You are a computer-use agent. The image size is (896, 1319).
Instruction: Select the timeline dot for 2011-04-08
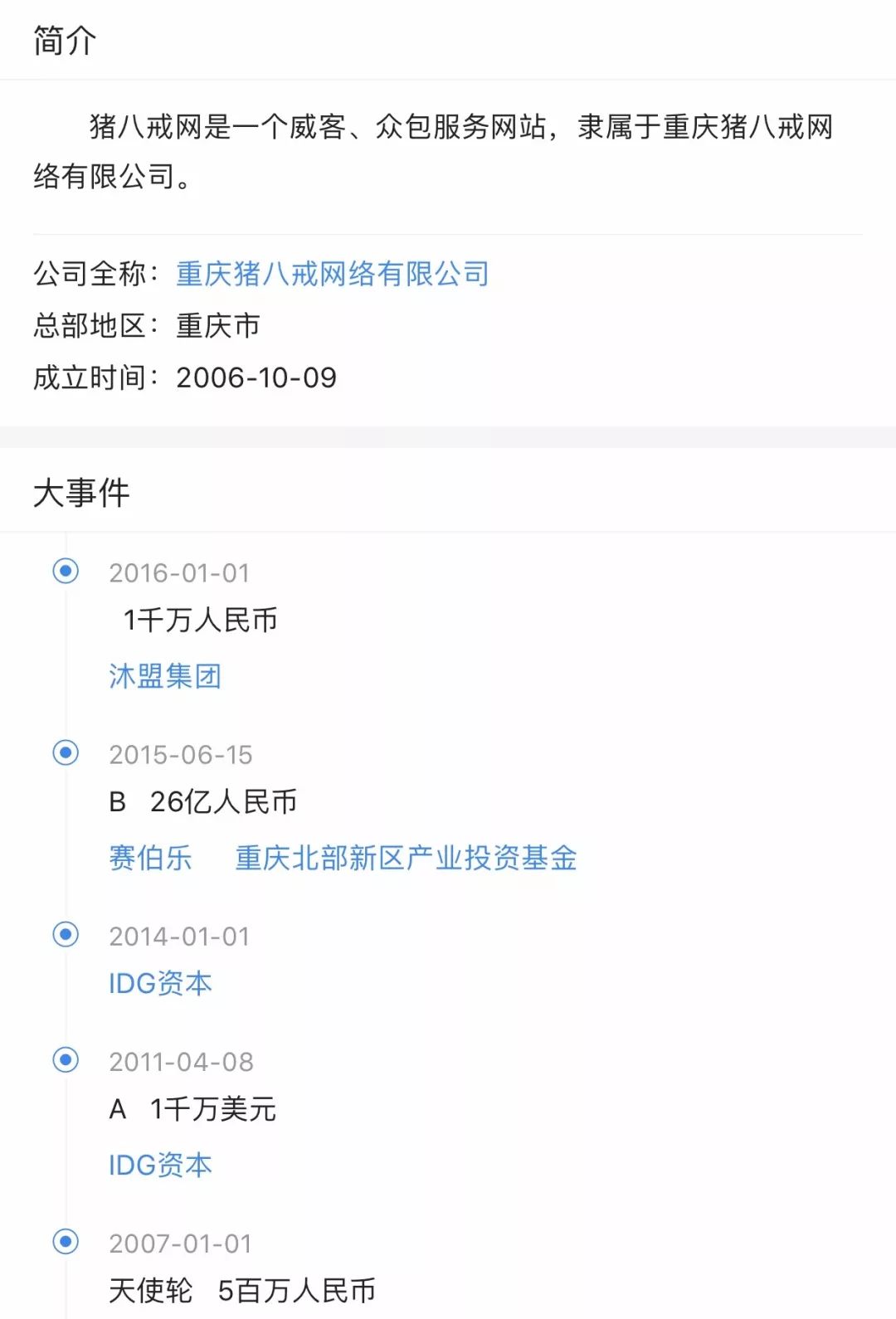(64, 1060)
